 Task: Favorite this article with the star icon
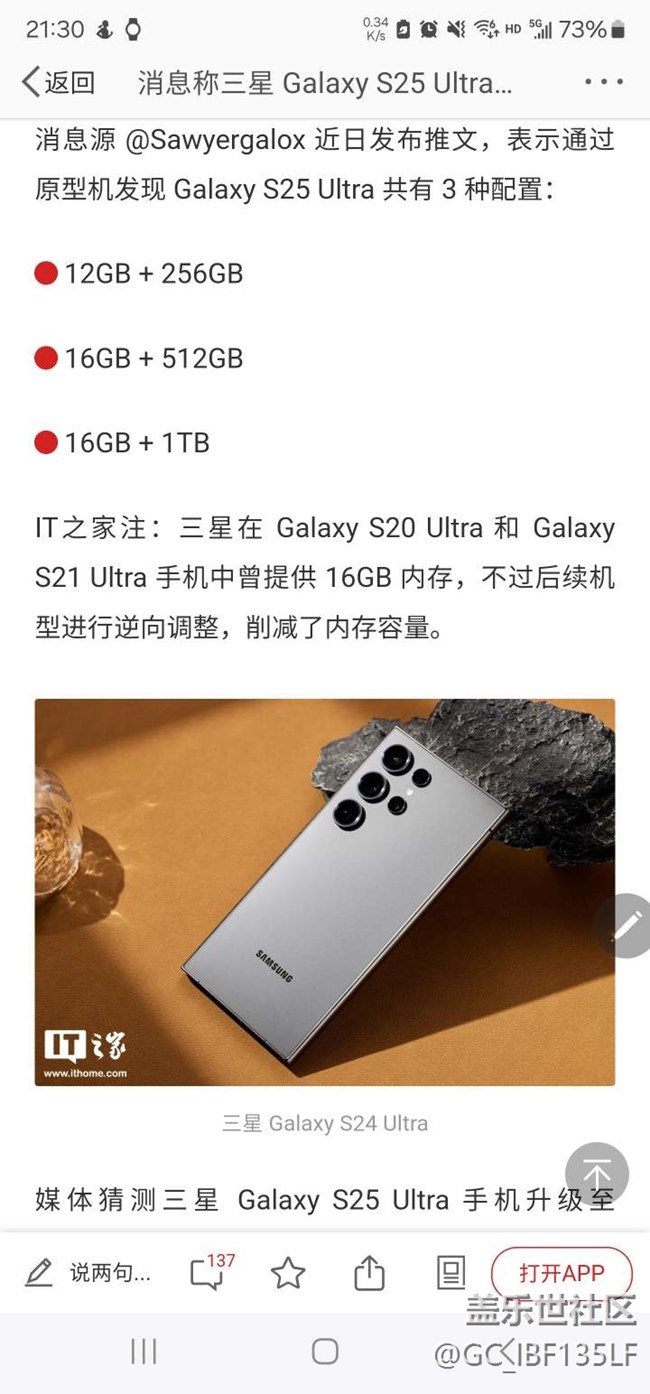click(288, 1273)
